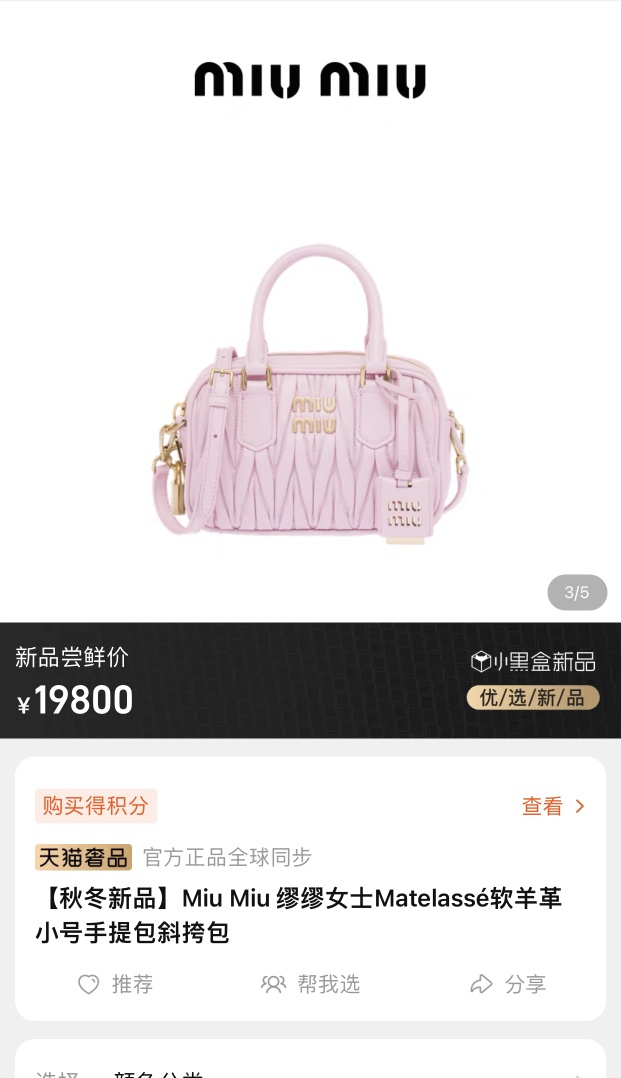Open the pink Miu Miu bag image
Viewport: 621px width, 1078px height.
click(x=310, y=400)
